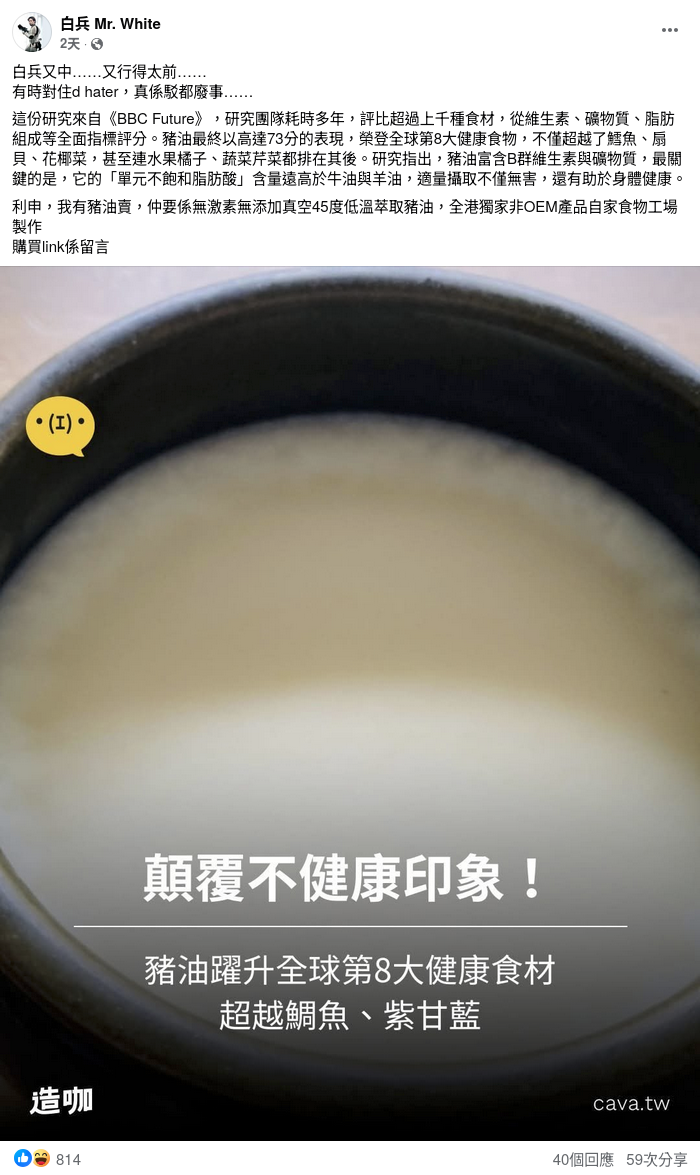700x1175 pixels.
Task: Open the post's three-dot options menu
Action: tap(669, 30)
